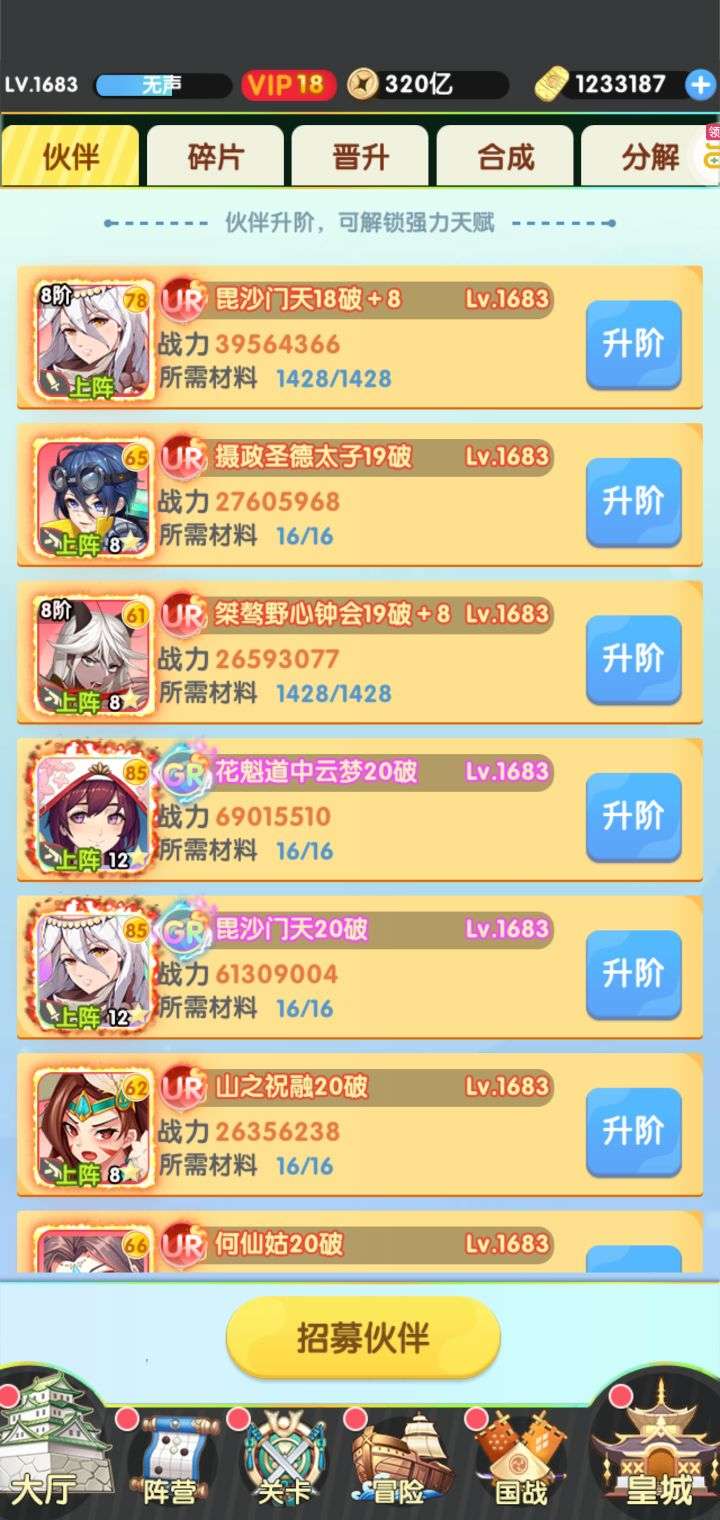Select the 伙伴 tab
This screenshot has width=720, height=1520.
[70, 157]
